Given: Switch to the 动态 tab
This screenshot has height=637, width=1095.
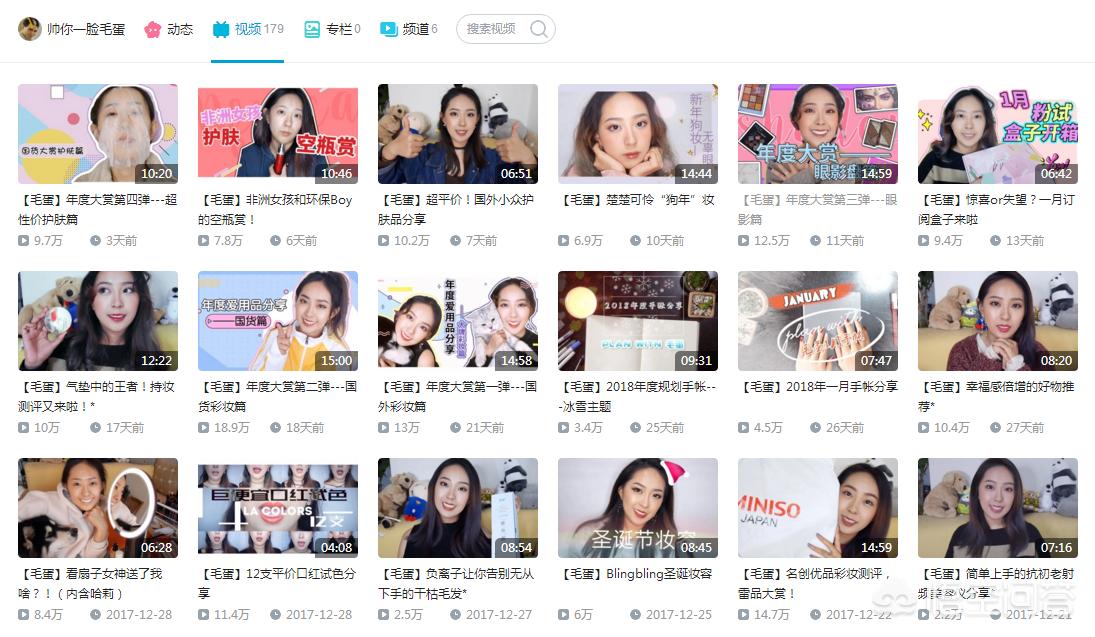Looking at the screenshot, I should click(169, 29).
